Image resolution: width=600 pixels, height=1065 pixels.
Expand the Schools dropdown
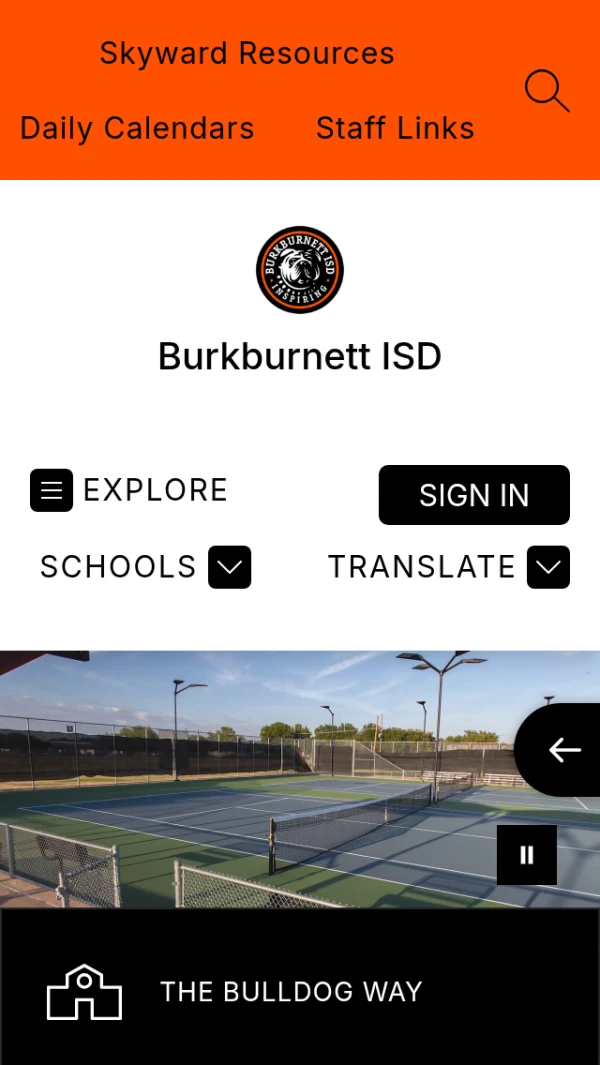tap(229, 567)
